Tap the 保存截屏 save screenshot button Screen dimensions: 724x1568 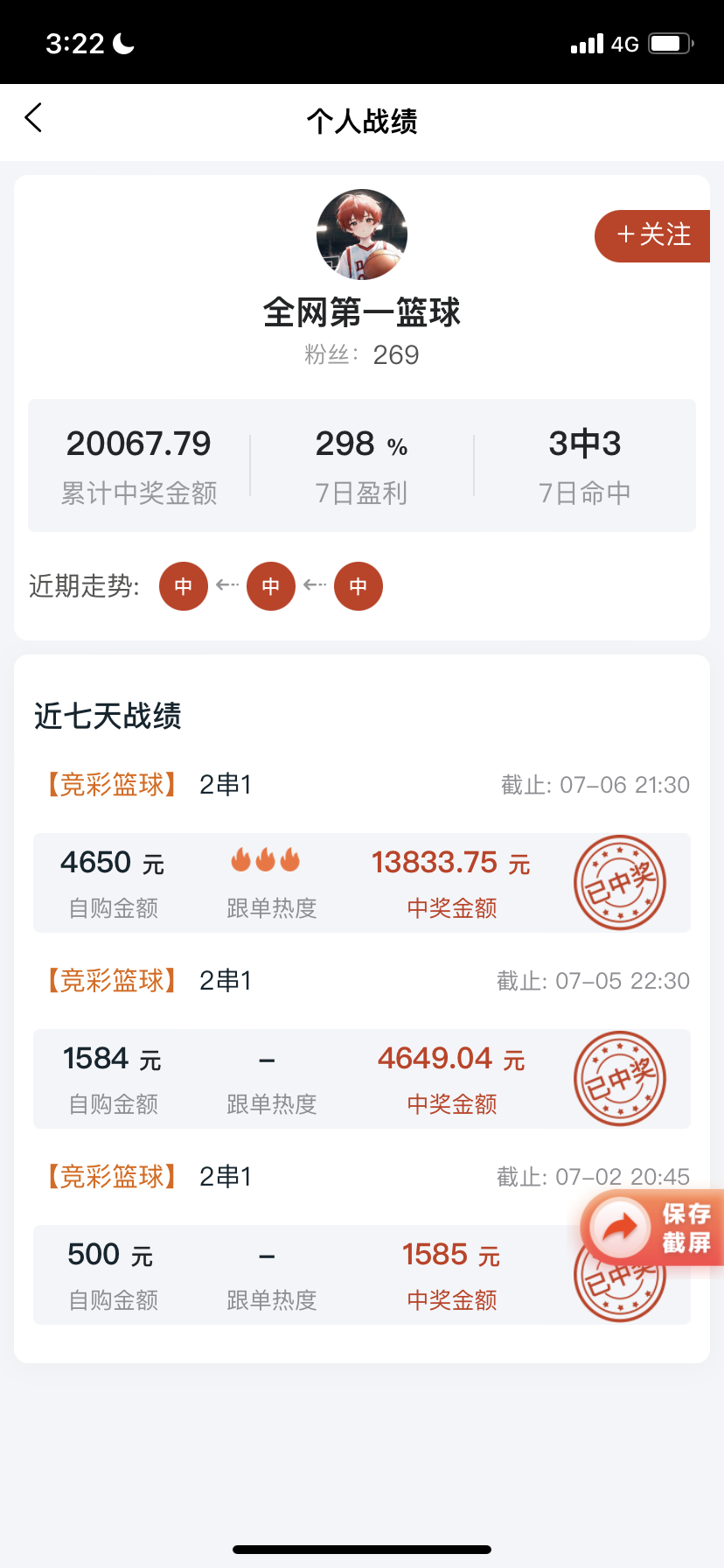point(653,1228)
